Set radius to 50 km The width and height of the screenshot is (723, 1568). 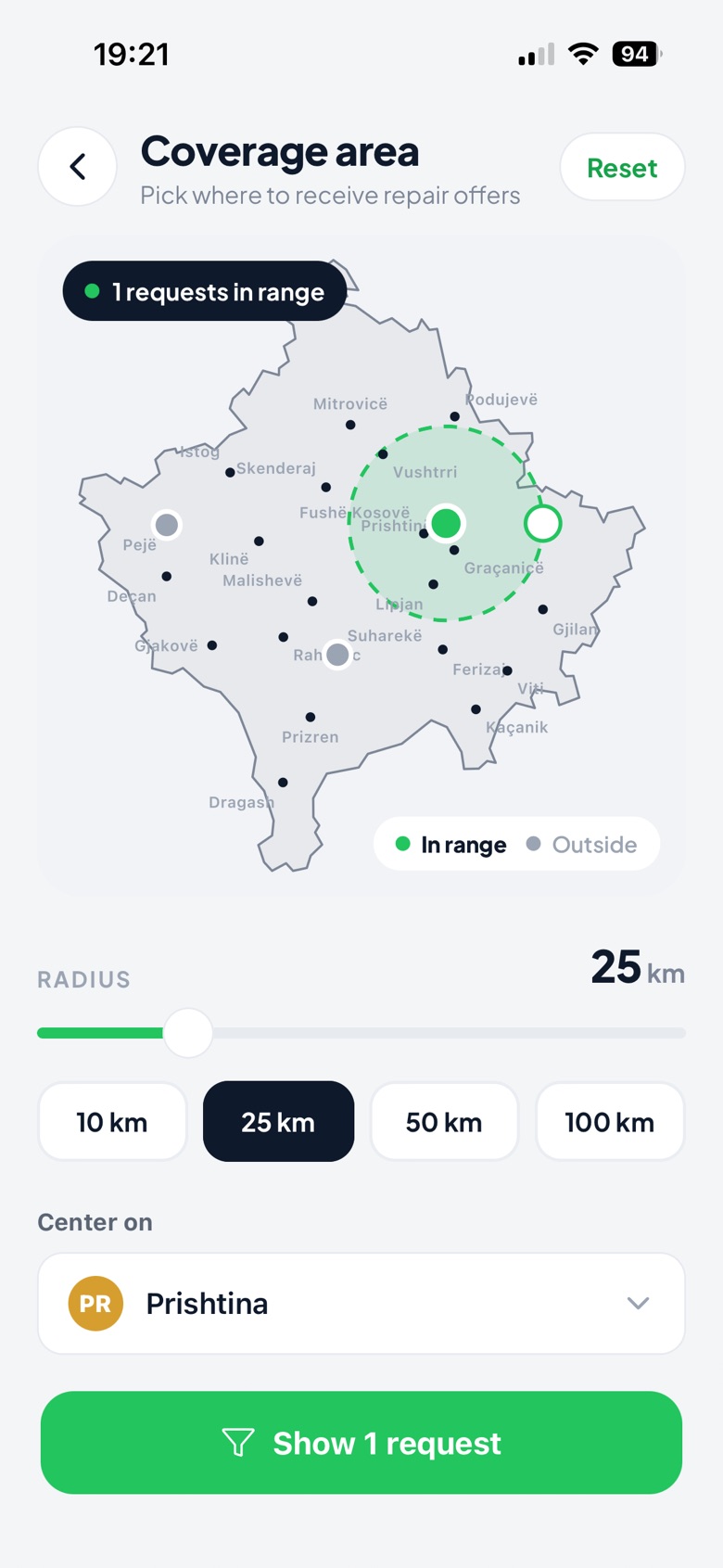point(444,1122)
